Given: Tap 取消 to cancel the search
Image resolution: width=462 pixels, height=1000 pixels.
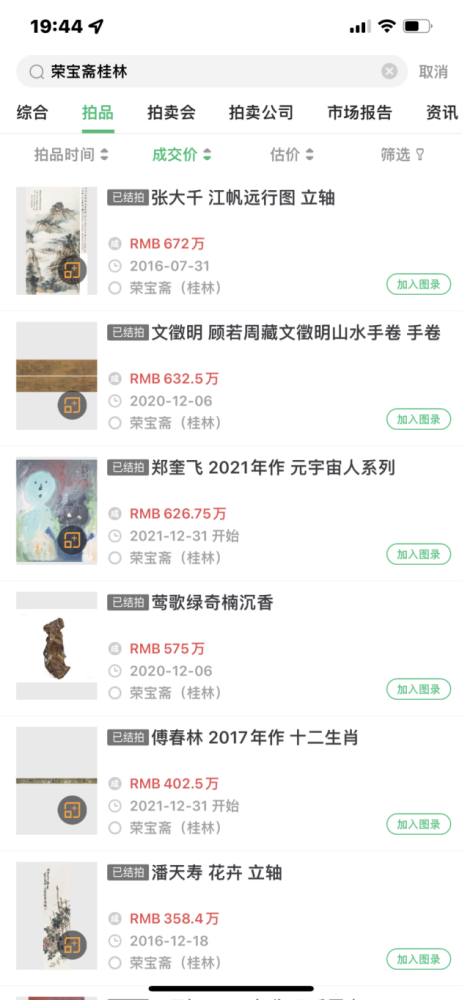Looking at the screenshot, I should 433,71.
